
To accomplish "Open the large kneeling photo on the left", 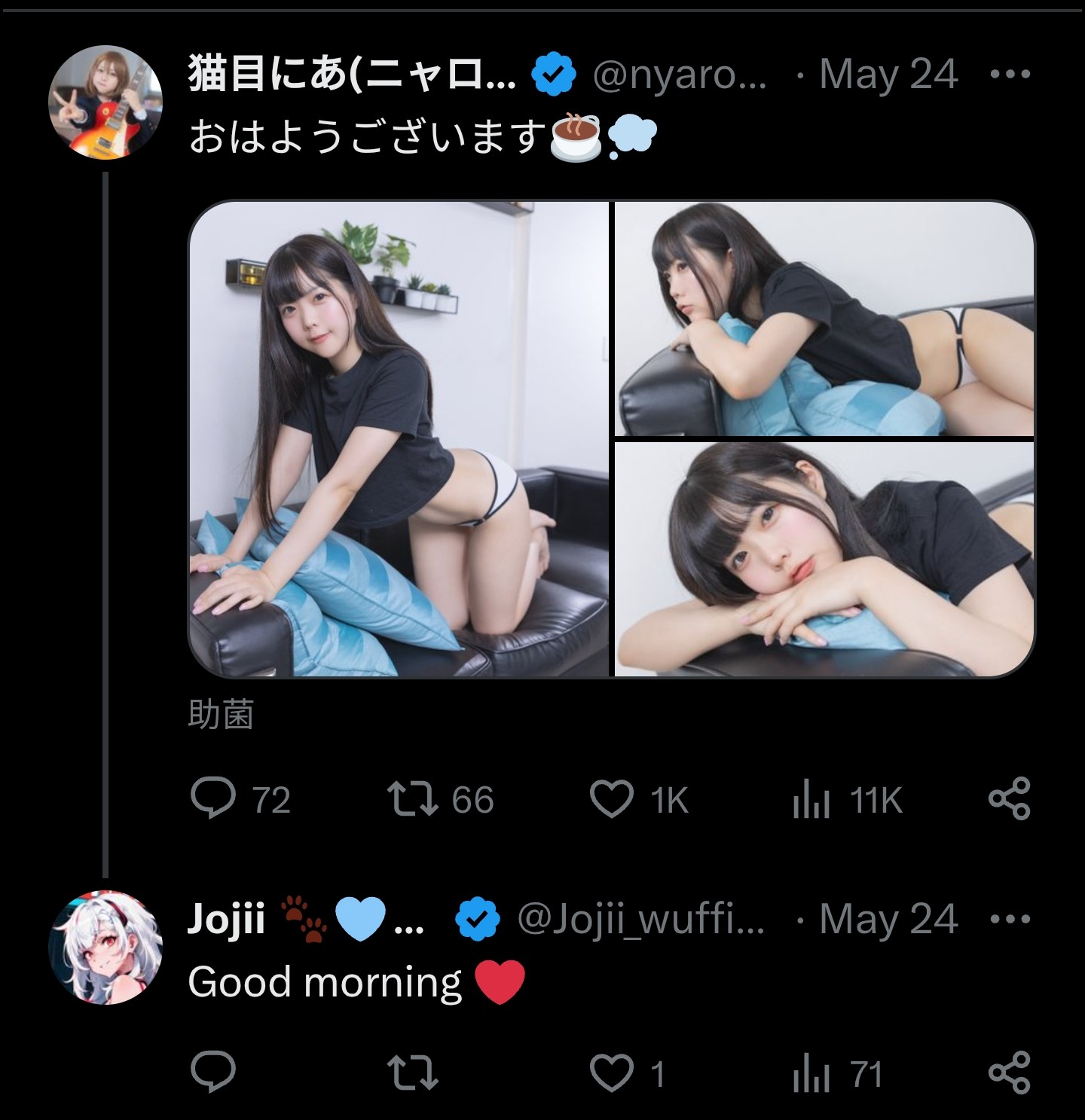I will [399, 439].
